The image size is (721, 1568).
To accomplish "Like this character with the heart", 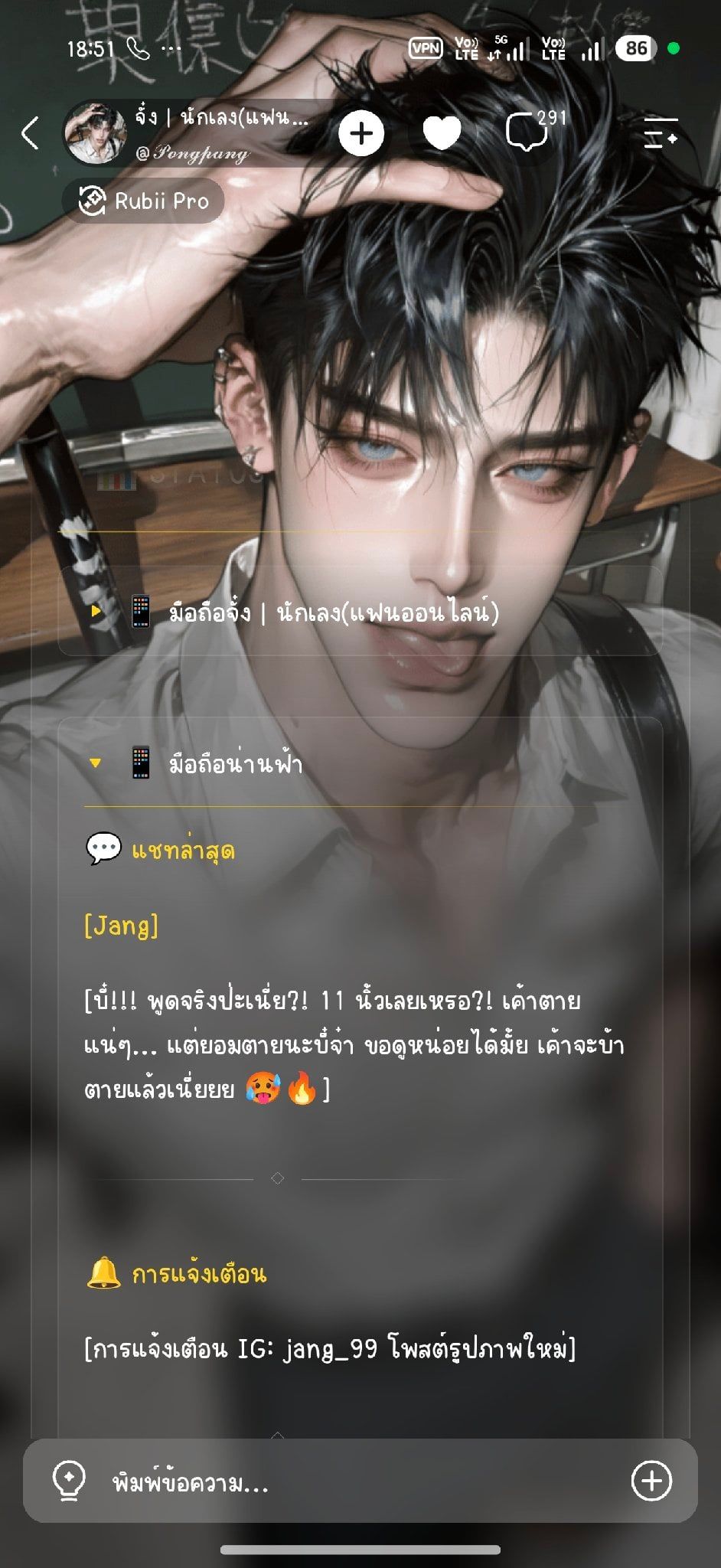I will coord(442,133).
